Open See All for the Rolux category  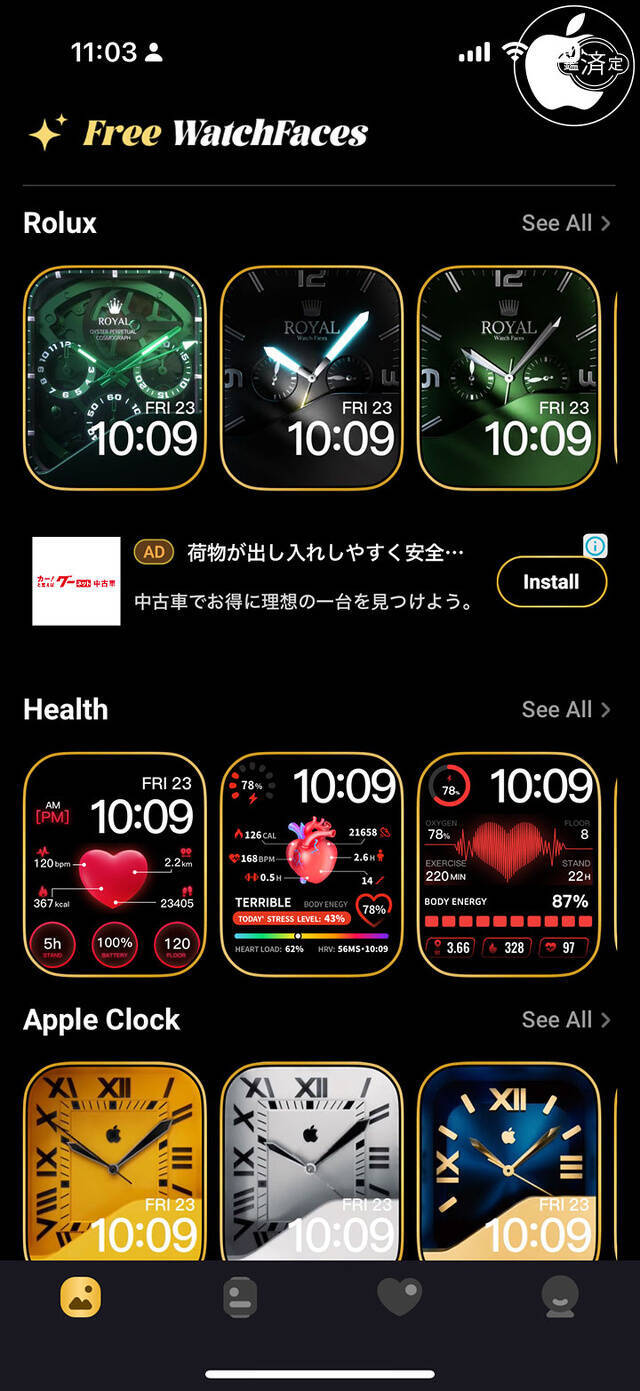(x=565, y=223)
